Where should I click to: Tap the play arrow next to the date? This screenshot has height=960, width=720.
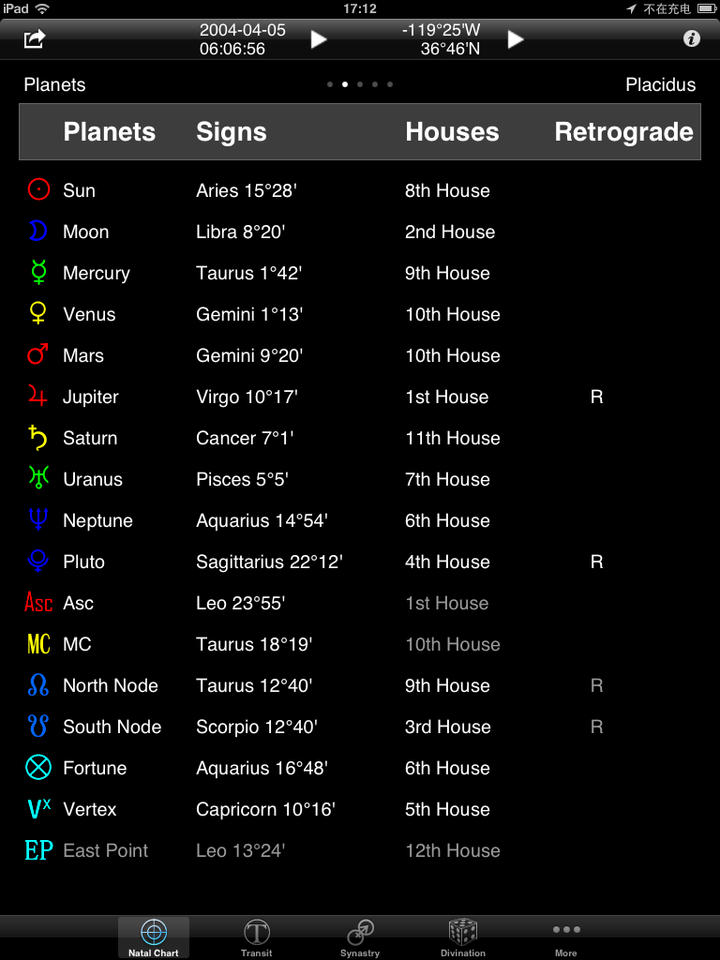point(318,39)
